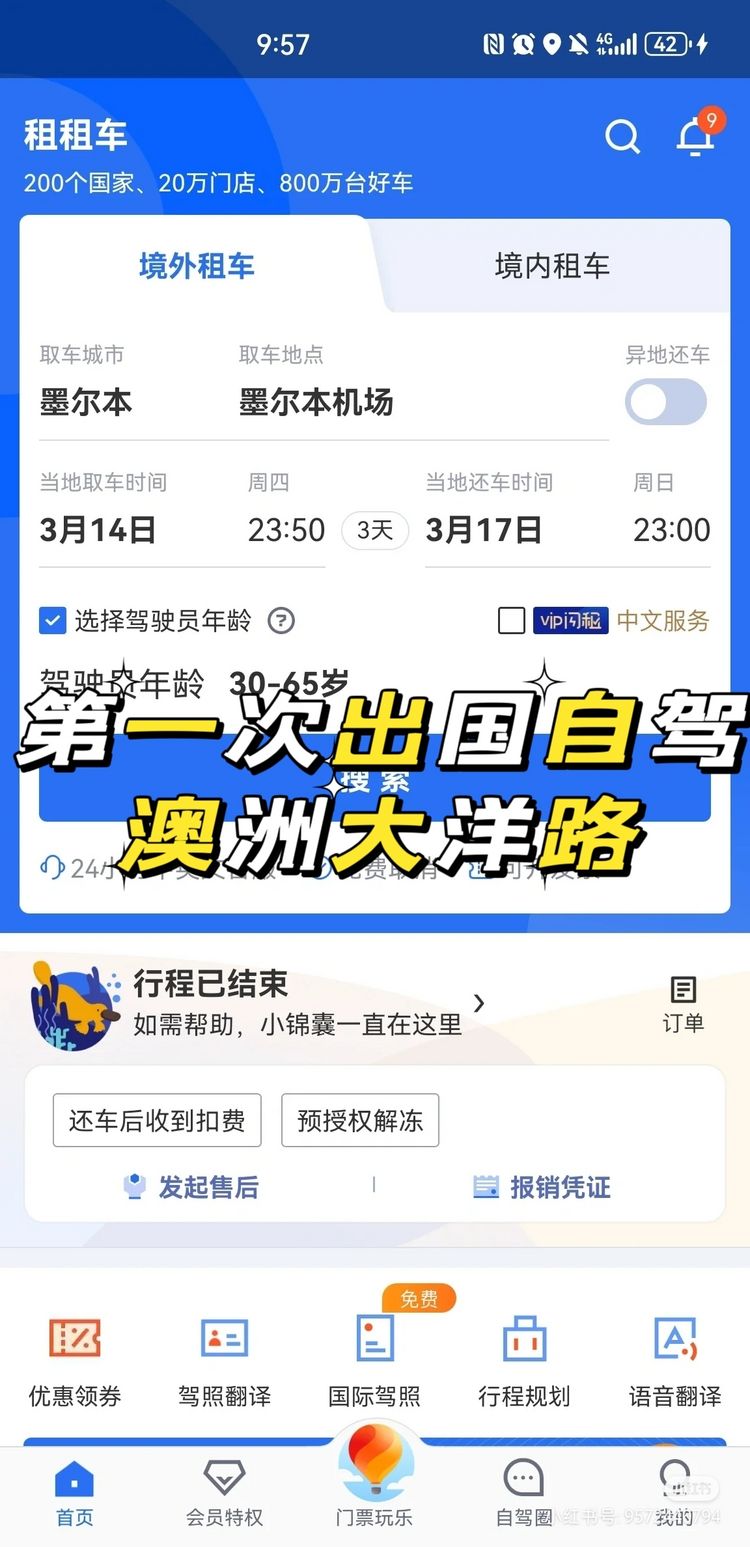Toggle the 异地还车 switch
750x1547 pixels.
pos(666,402)
